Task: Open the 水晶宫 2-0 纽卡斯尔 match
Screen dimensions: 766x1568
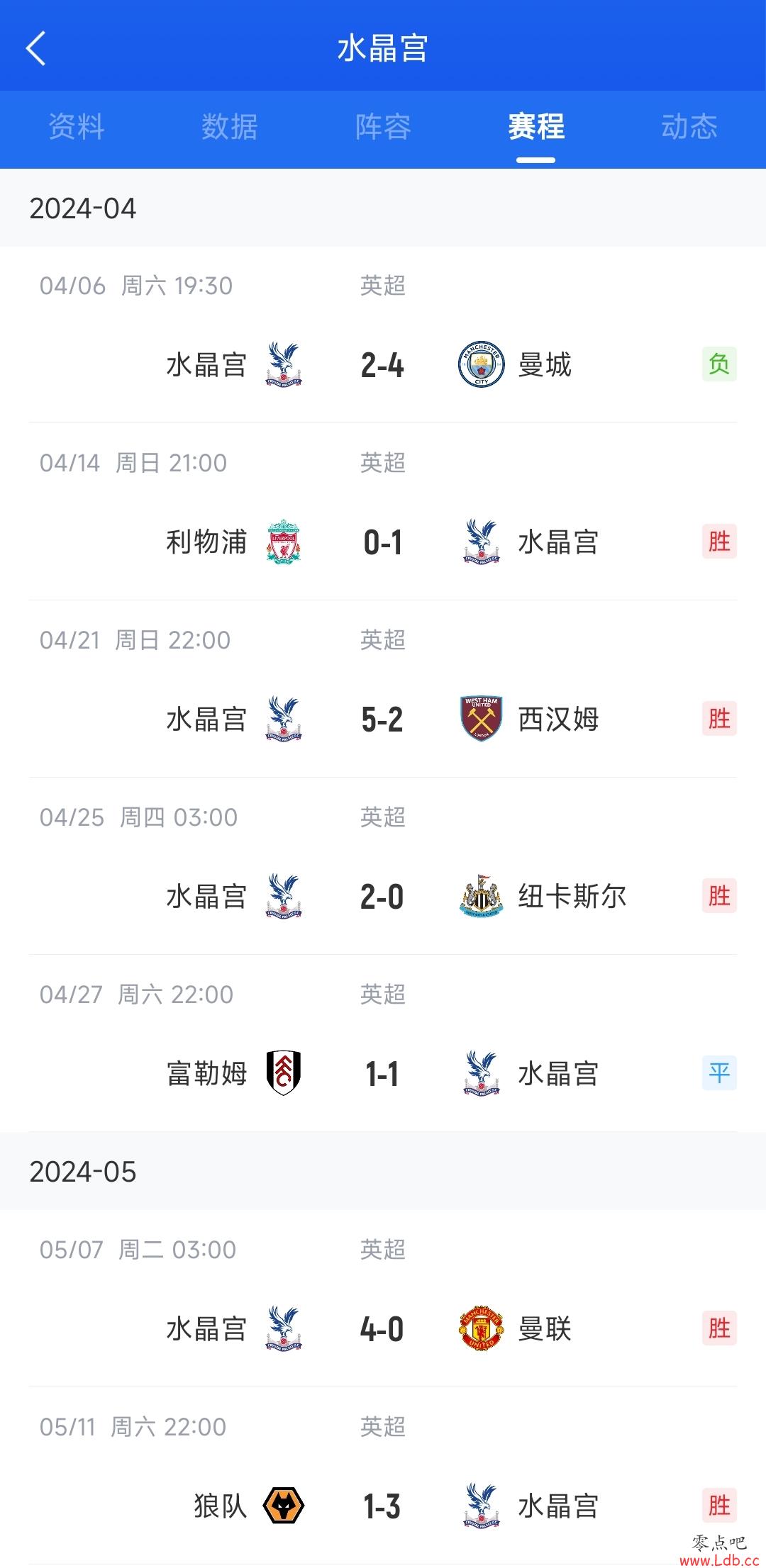Action: click(x=383, y=866)
